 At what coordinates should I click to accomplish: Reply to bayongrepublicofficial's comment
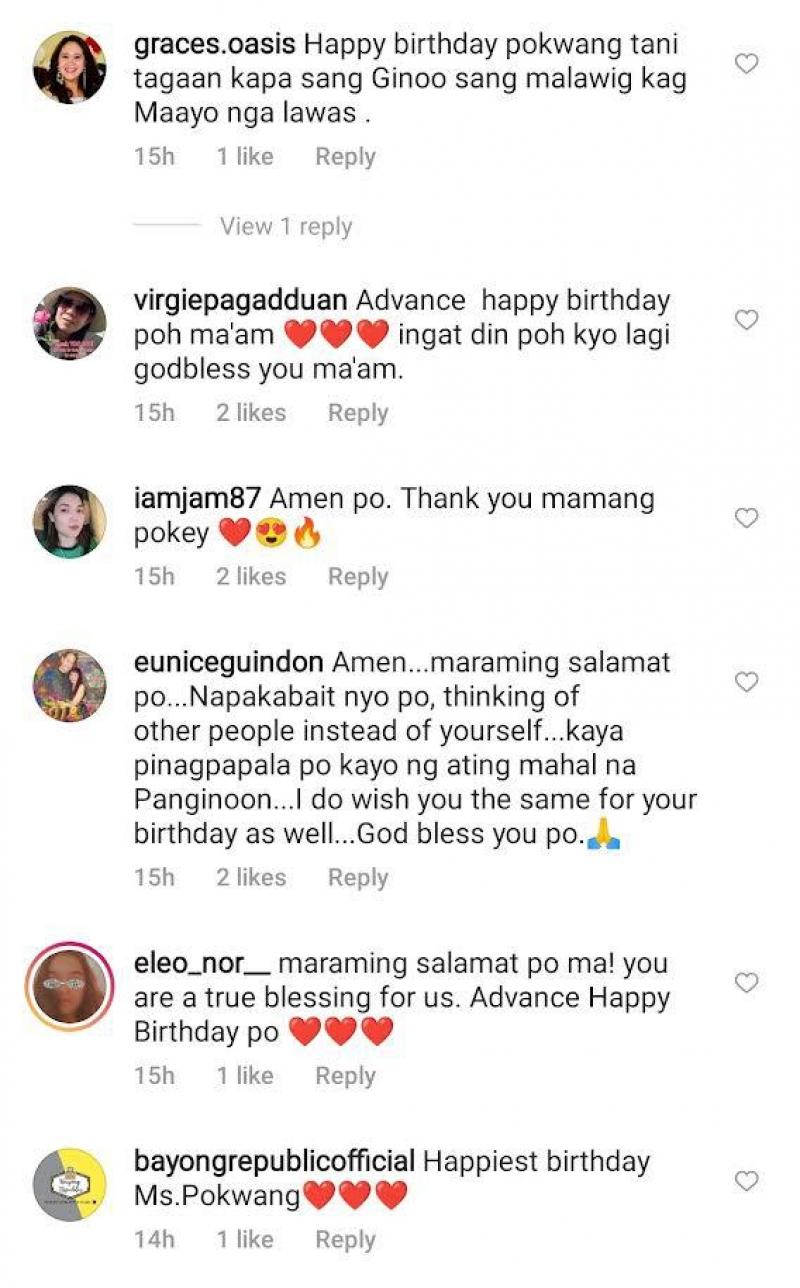point(345,1240)
